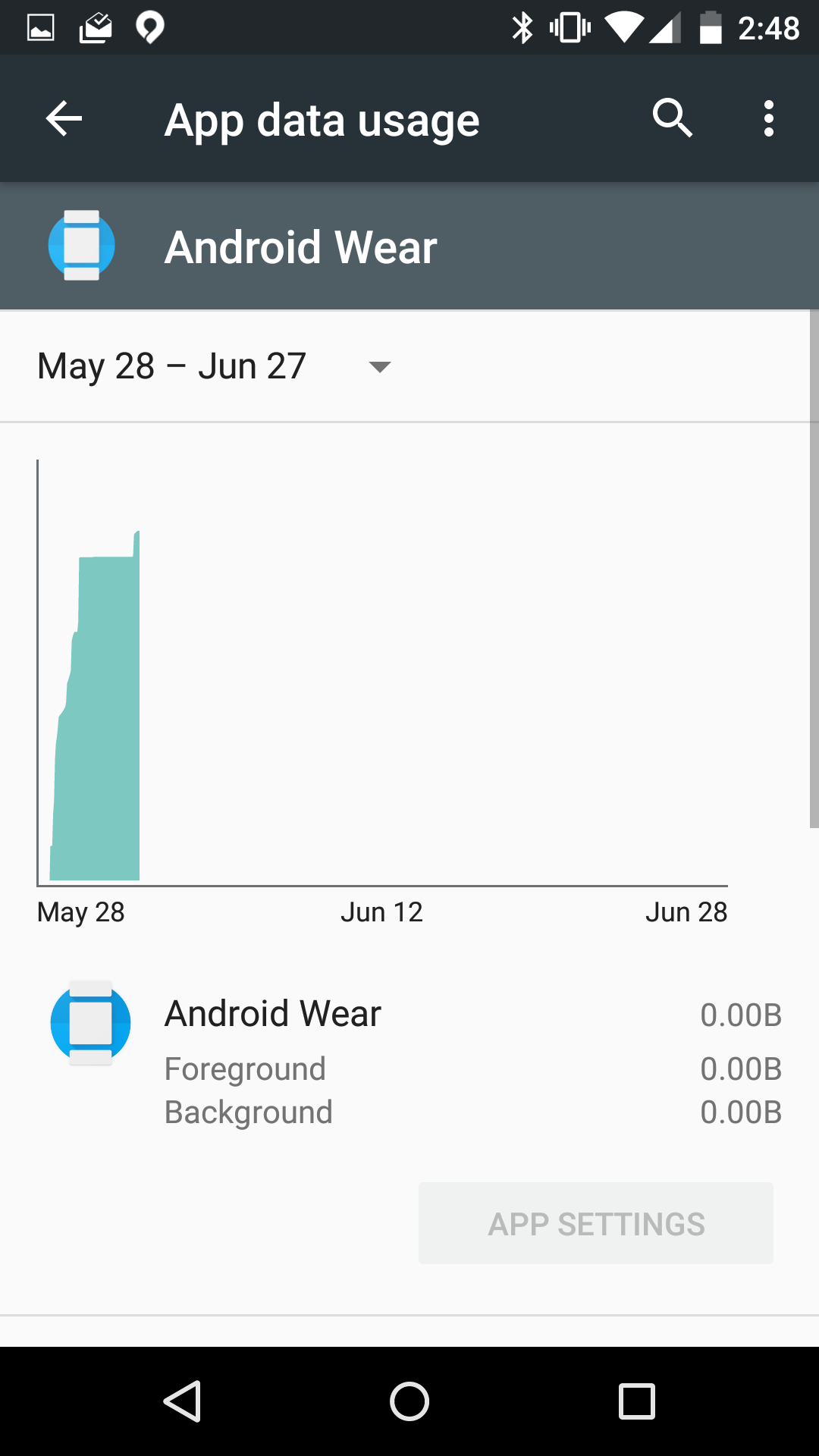The image size is (819, 1456).
Task: Open the overflow menu
Action: click(x=768, y=119)
